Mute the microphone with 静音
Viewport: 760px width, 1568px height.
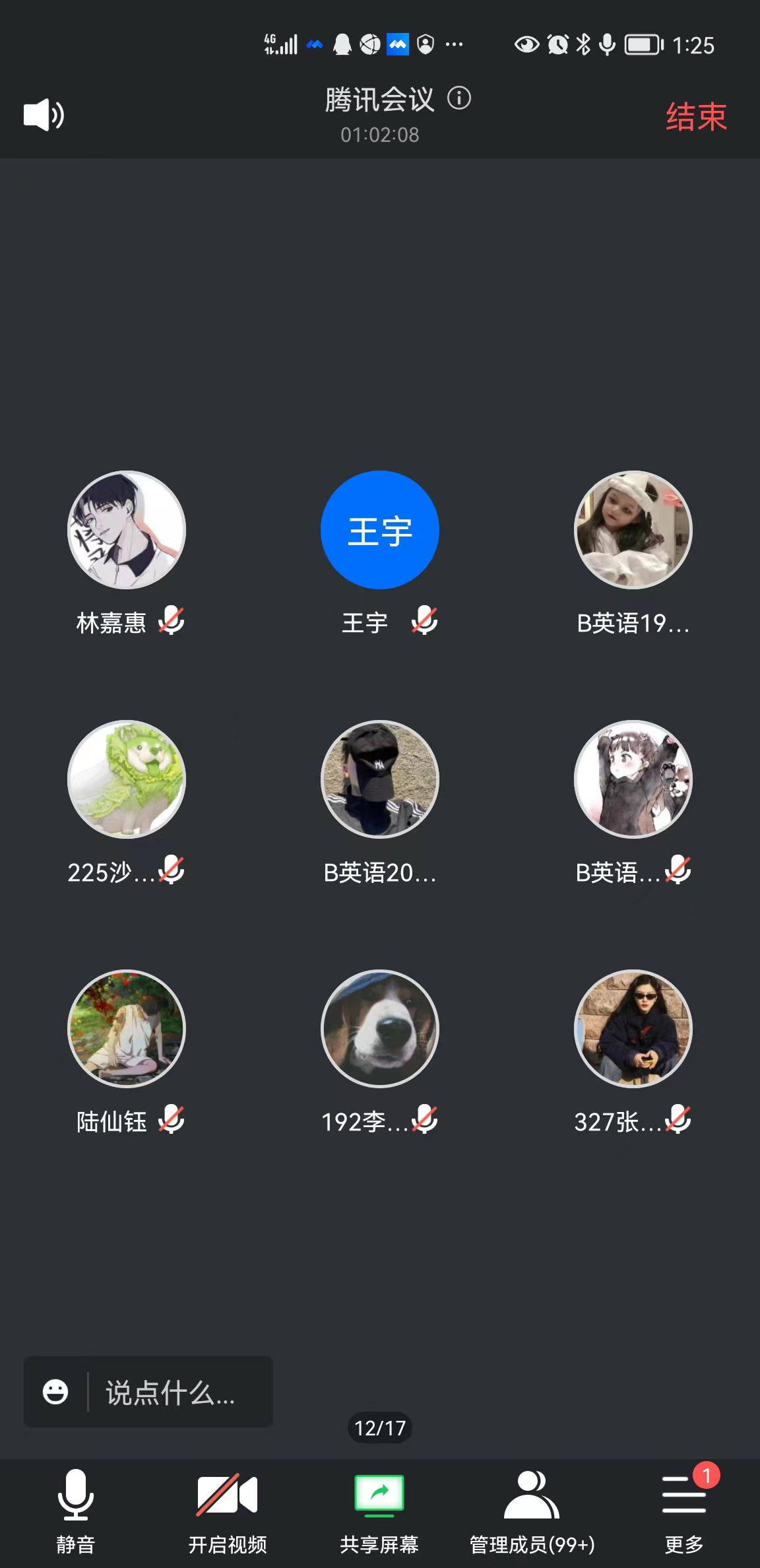75,1511
